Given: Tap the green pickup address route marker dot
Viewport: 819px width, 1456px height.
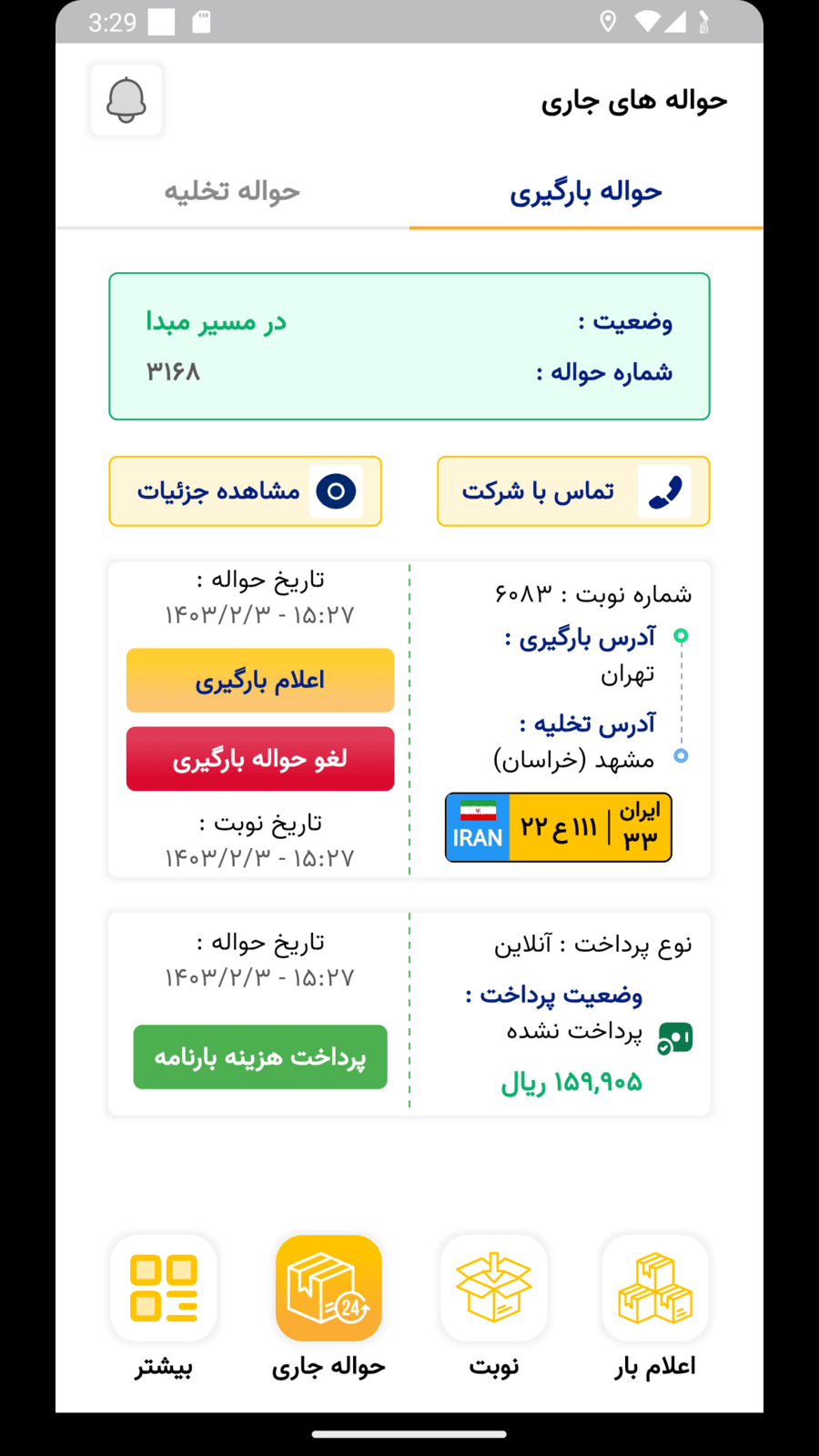Looking at the screenshot, I should (x=681, y=637).
